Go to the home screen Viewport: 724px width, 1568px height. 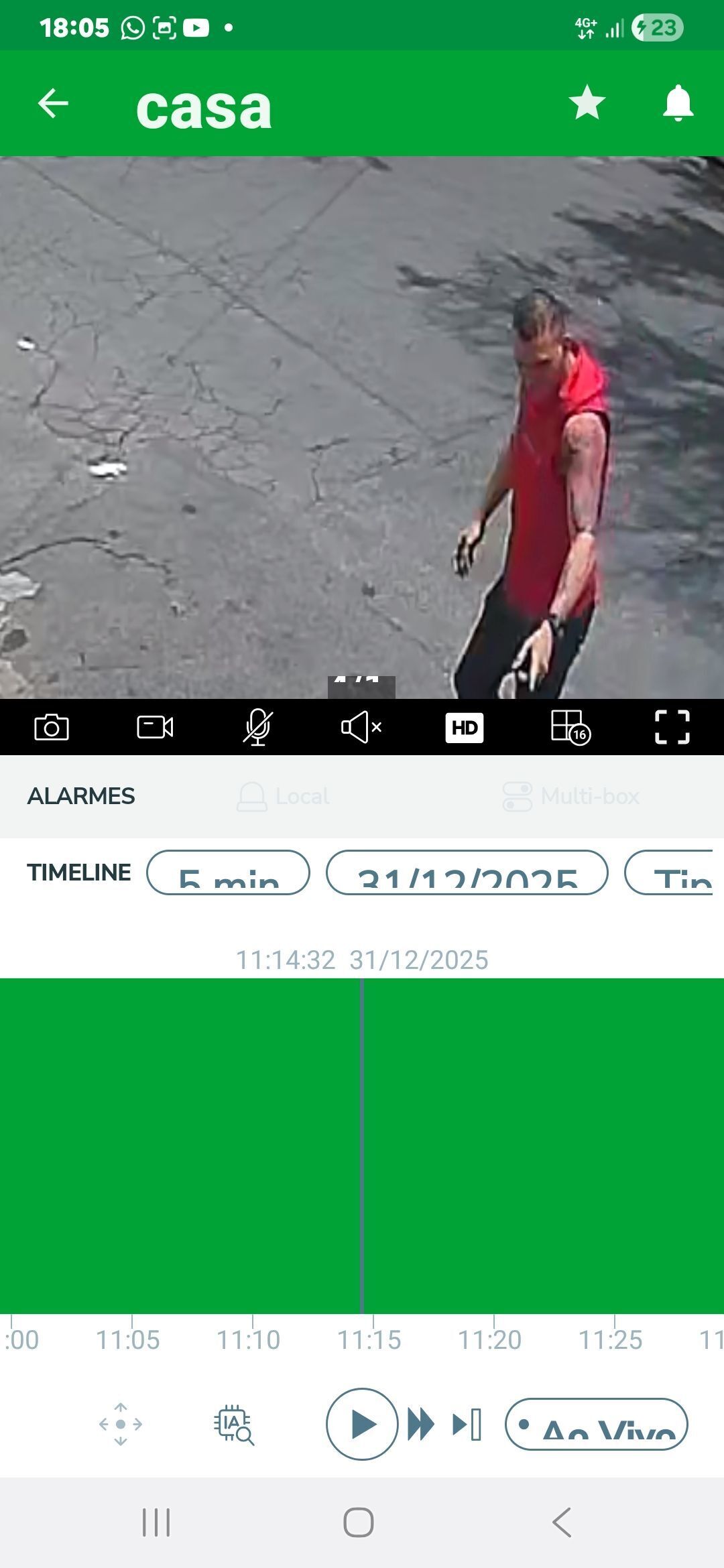pyautogui.click(x=359, y=1522)
